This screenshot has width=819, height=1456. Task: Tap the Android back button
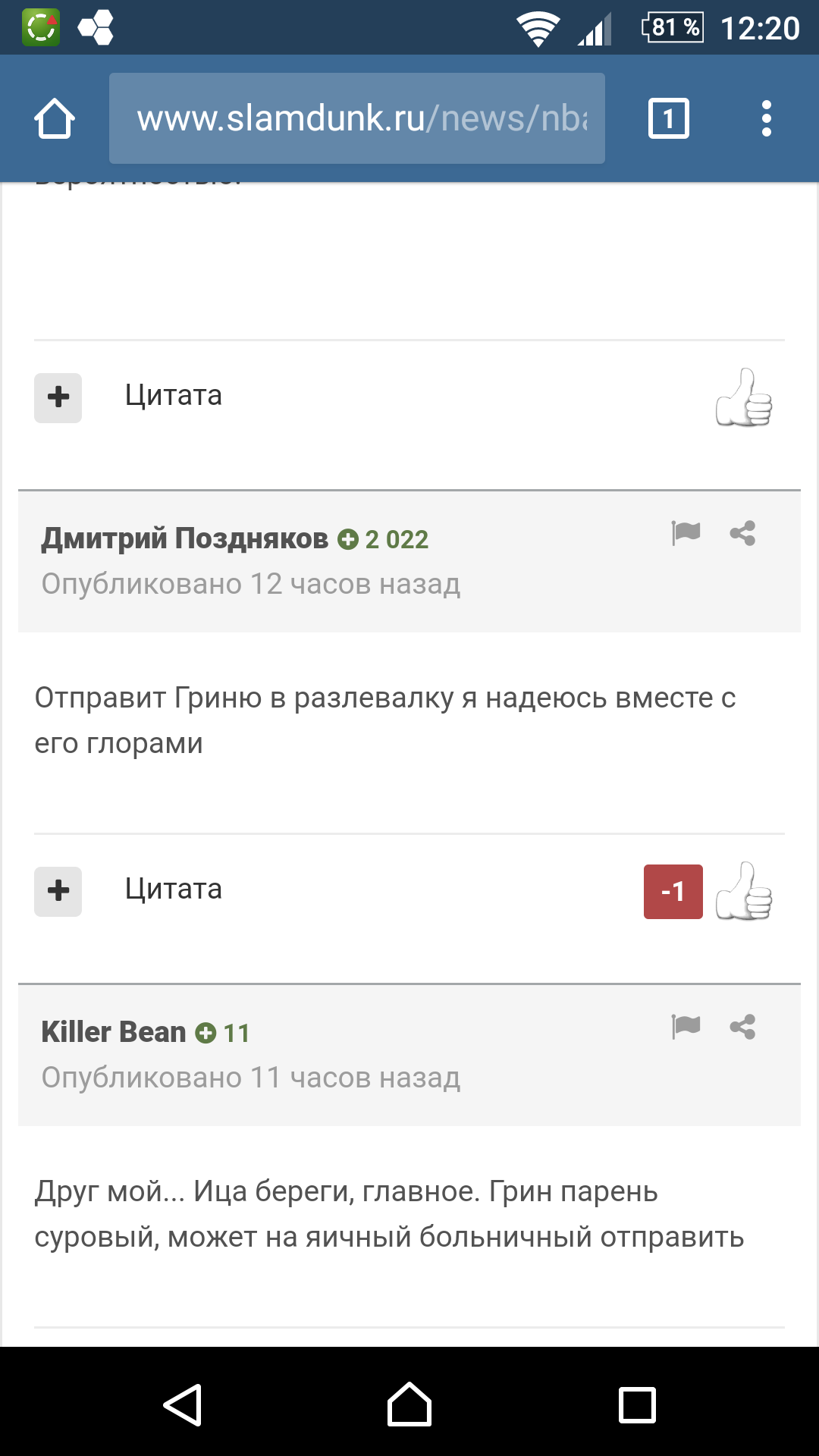(182, 1404)
